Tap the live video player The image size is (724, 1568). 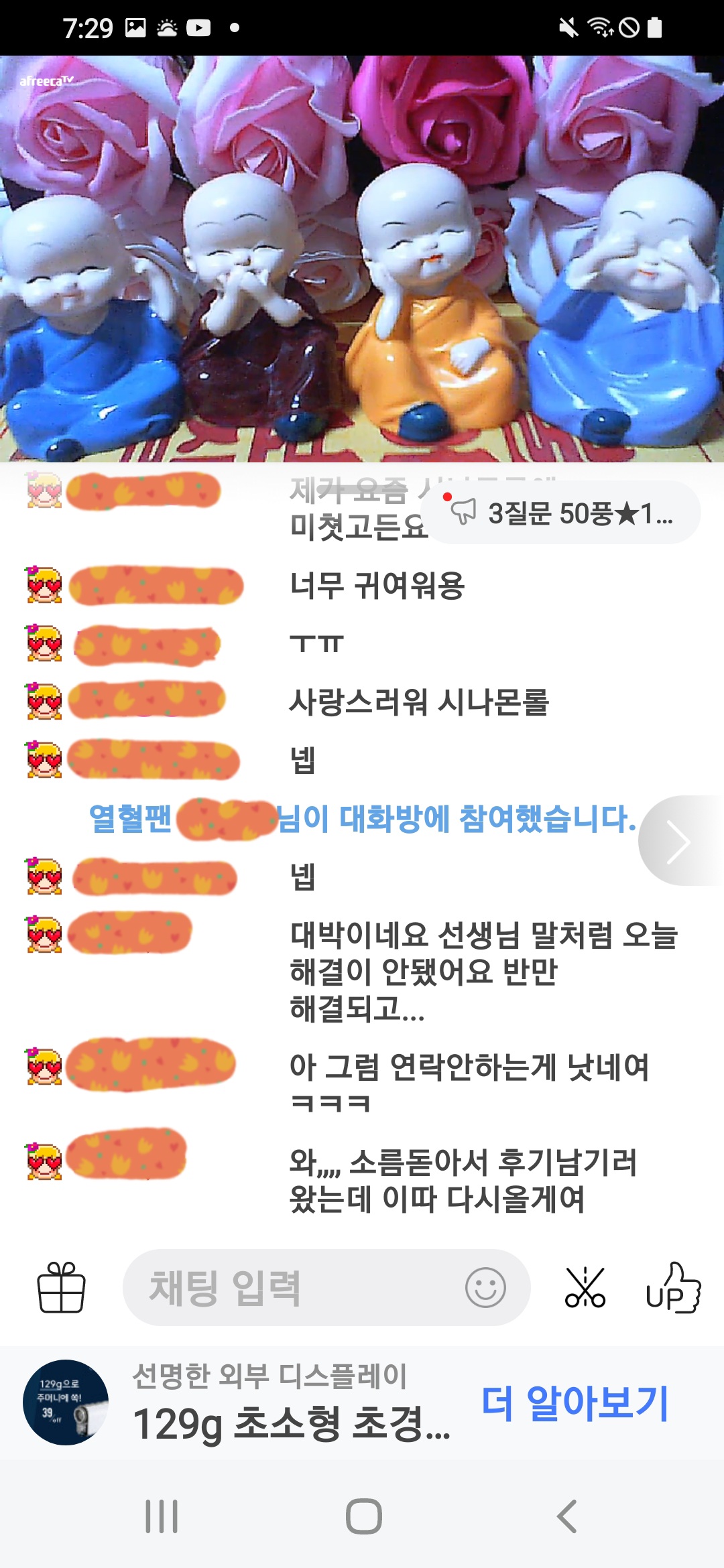pos(362,258)
